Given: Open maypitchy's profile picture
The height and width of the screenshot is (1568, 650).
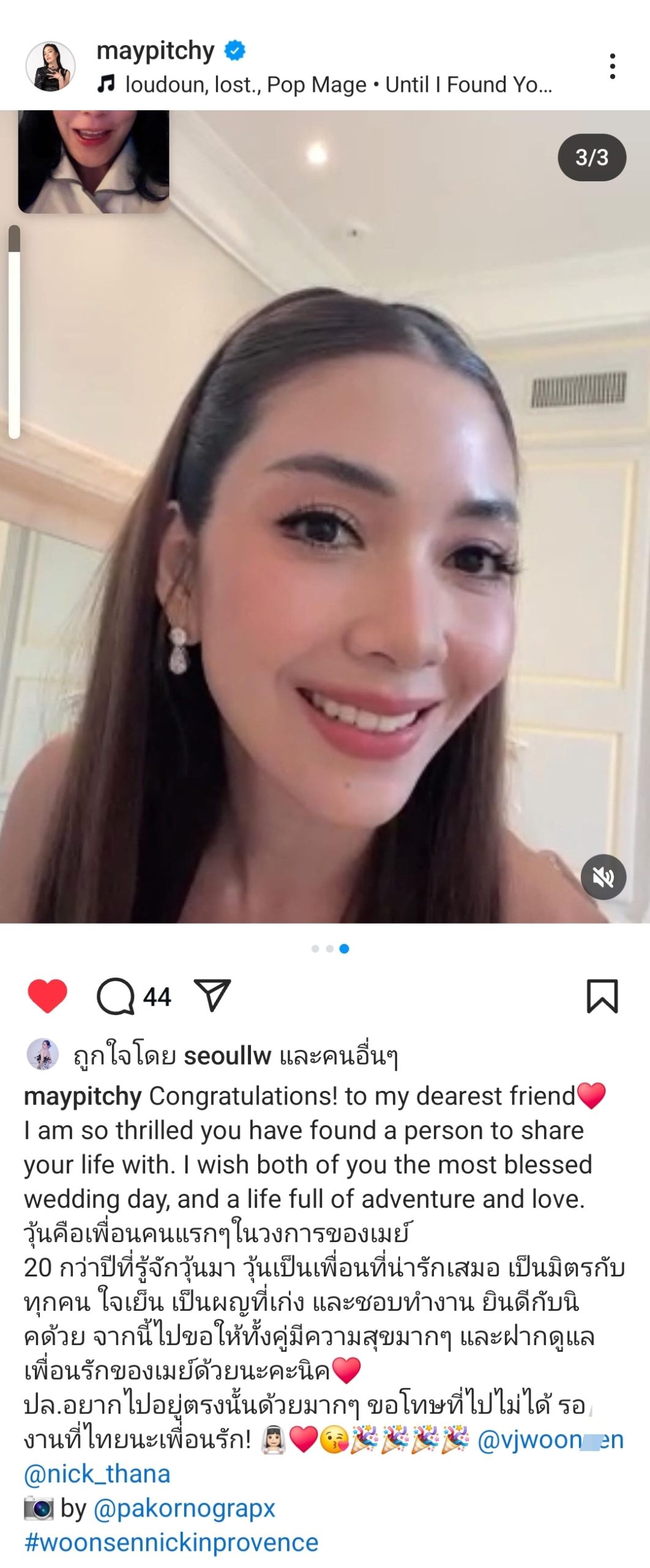Looking at the screenshot, I should 50,67.
